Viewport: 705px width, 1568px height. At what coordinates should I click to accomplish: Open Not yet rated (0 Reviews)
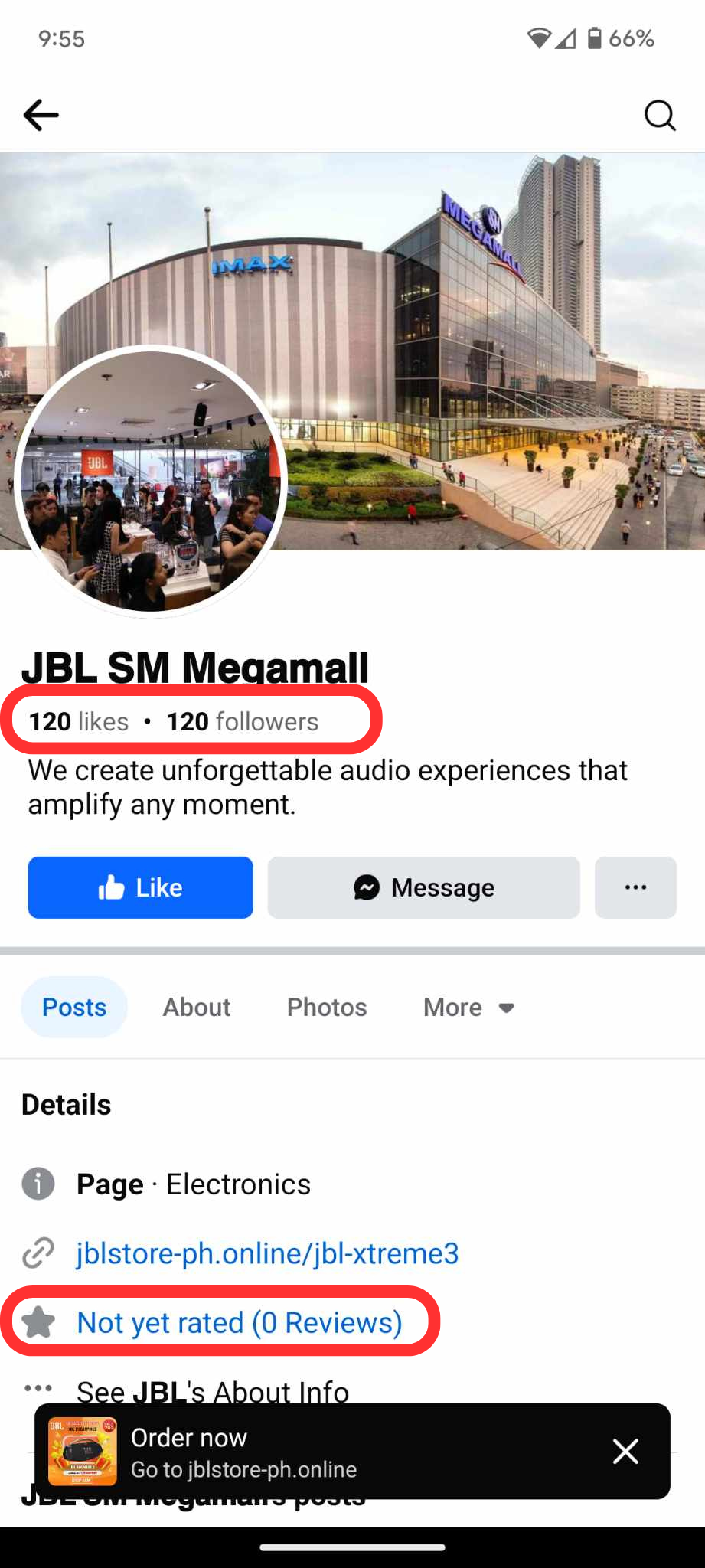point(240,1322)
